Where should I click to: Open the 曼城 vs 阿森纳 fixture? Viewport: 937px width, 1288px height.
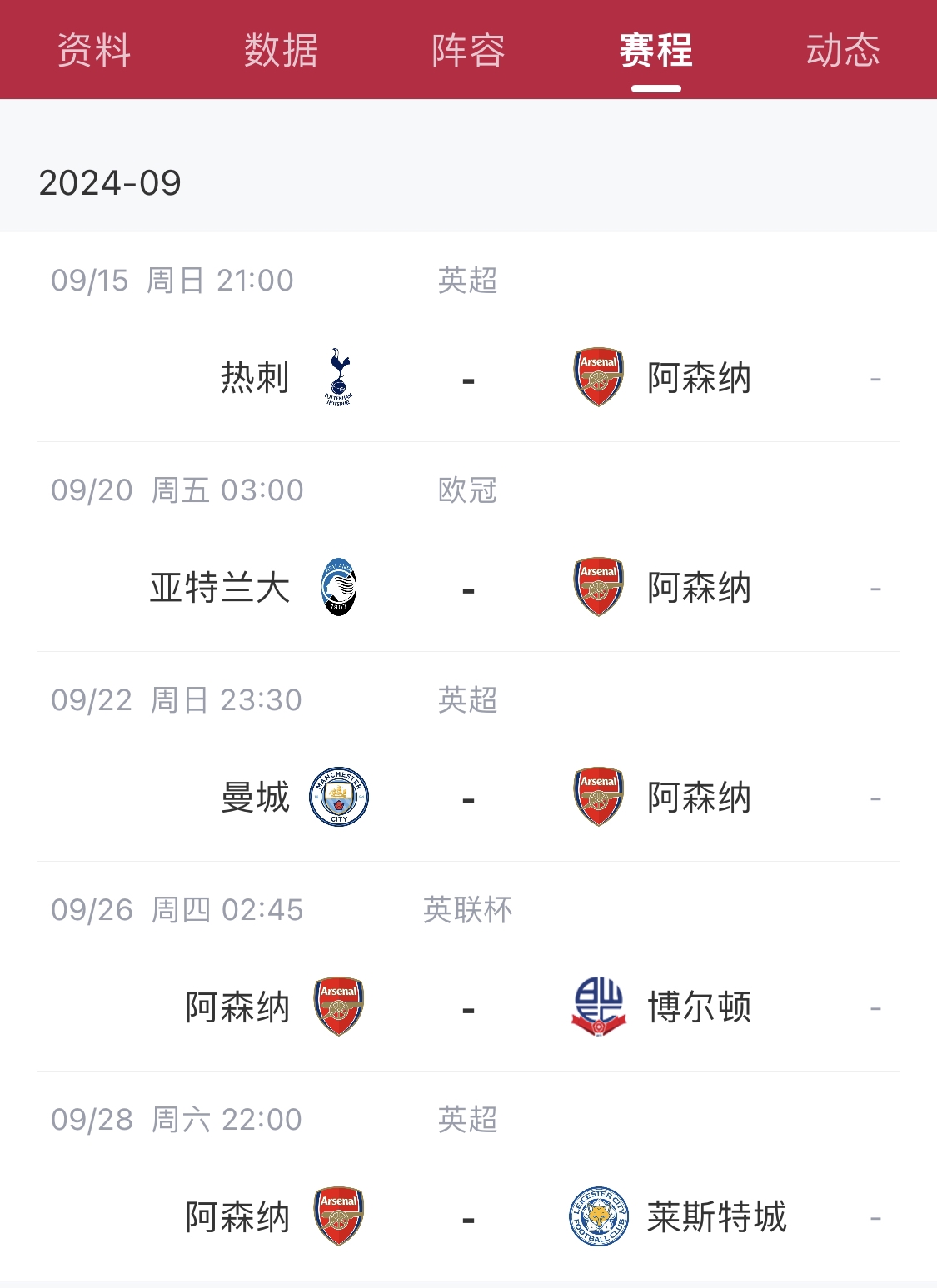pos(468,798)
